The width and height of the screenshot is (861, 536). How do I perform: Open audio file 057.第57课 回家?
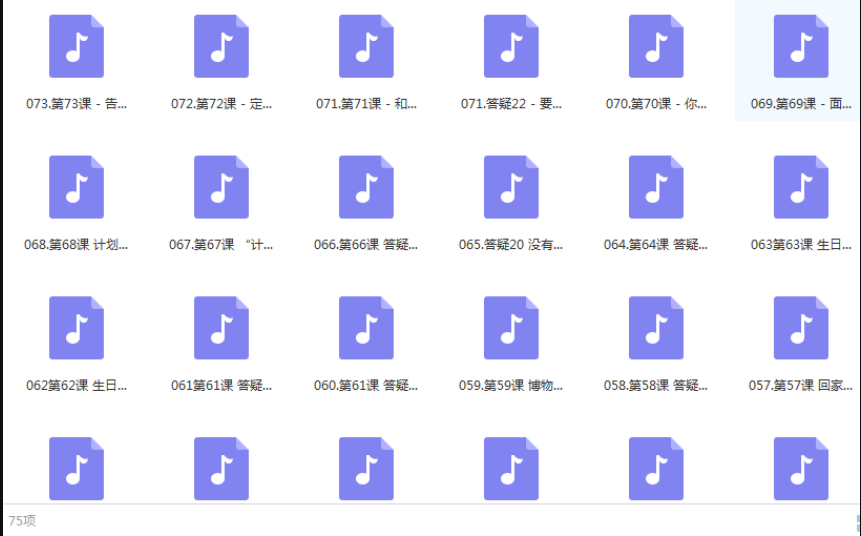click(x=801, y=329)
